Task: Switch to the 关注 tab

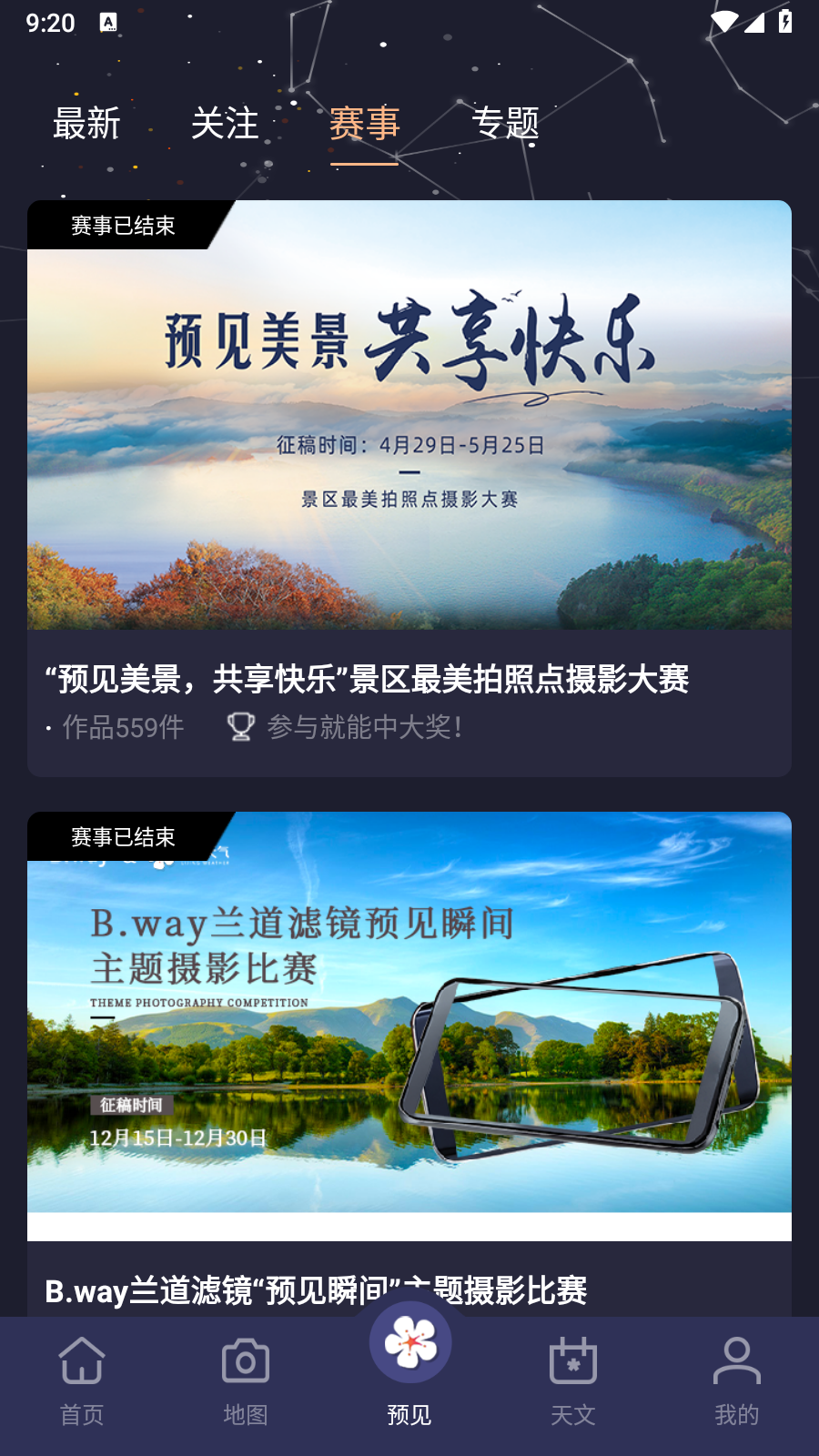Action: (x=226, y=124)
